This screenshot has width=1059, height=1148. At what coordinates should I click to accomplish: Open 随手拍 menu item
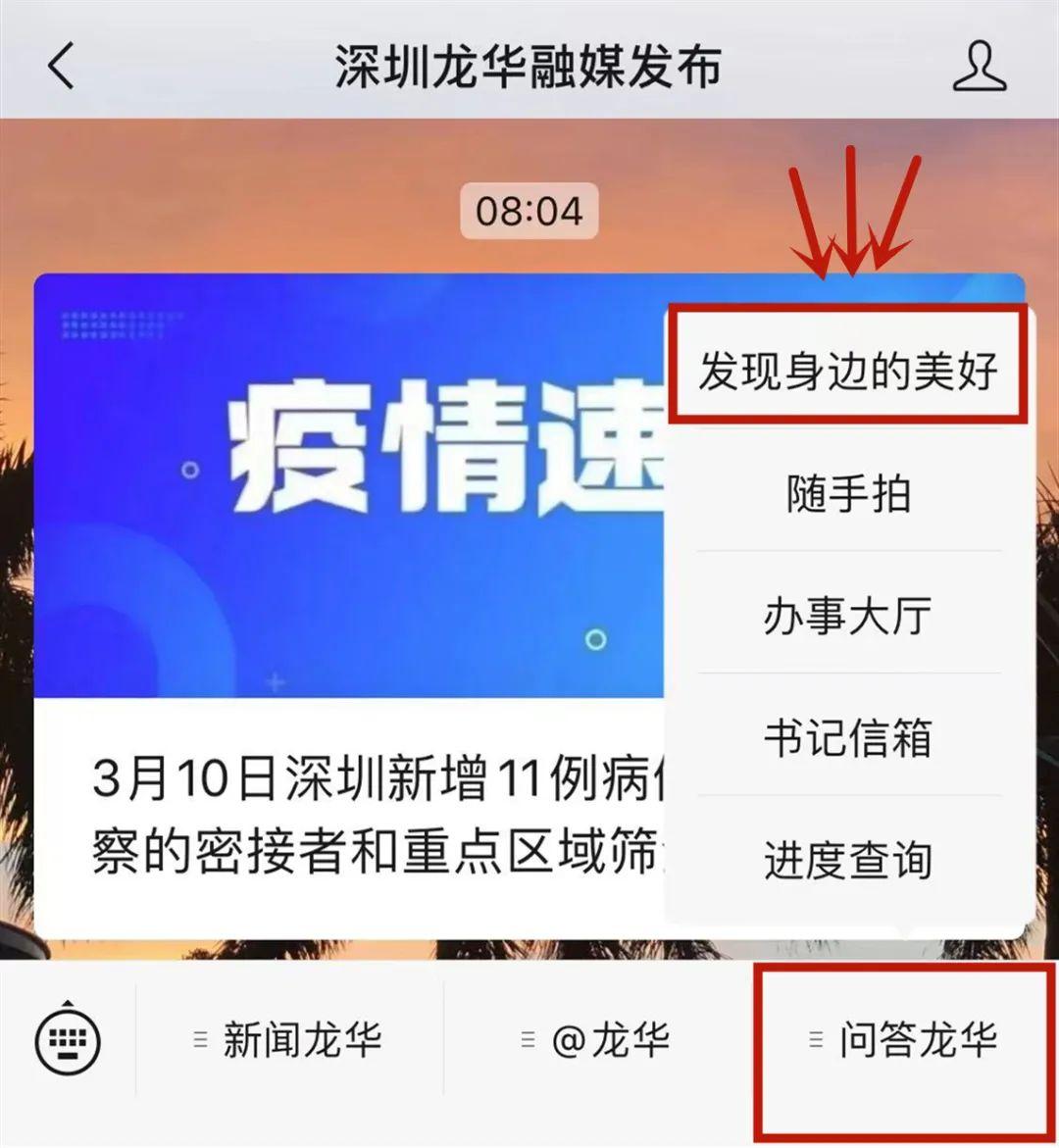(x=848, y=493)
